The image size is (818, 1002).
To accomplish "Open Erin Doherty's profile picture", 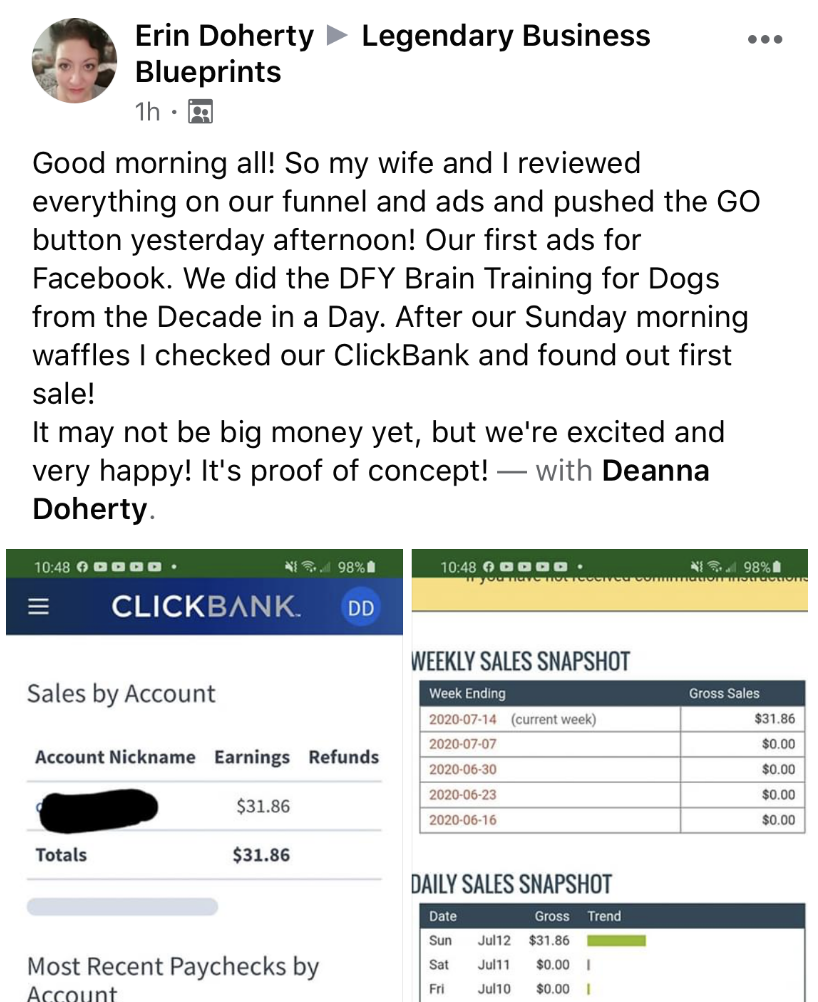I will pyautogui.click(x=76, y=60).
